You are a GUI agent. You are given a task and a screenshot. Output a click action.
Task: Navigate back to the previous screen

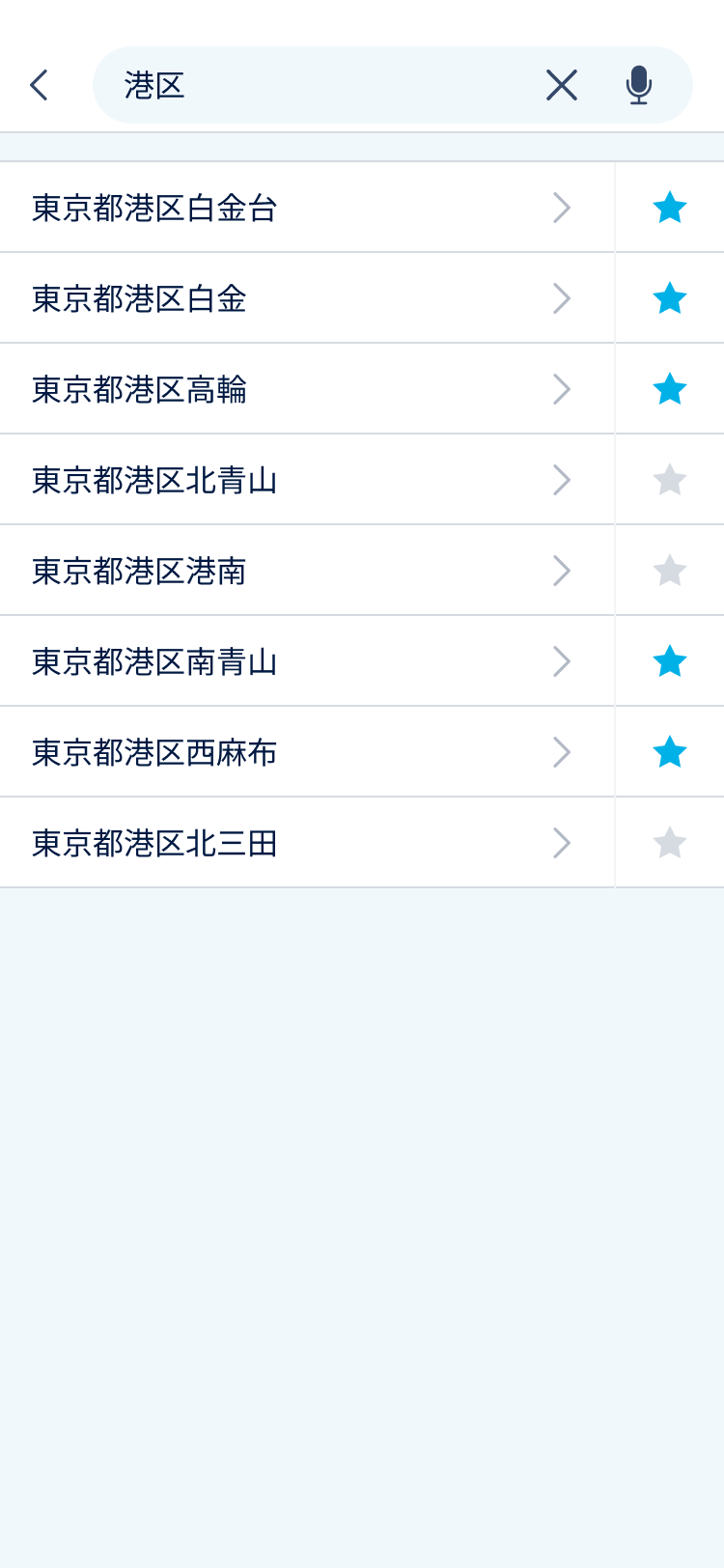click(x=39, y=85)
